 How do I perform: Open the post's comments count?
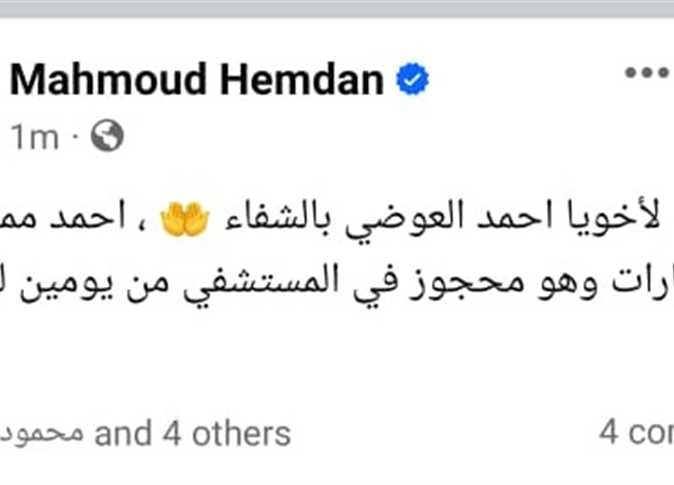(x=636, y=433)
